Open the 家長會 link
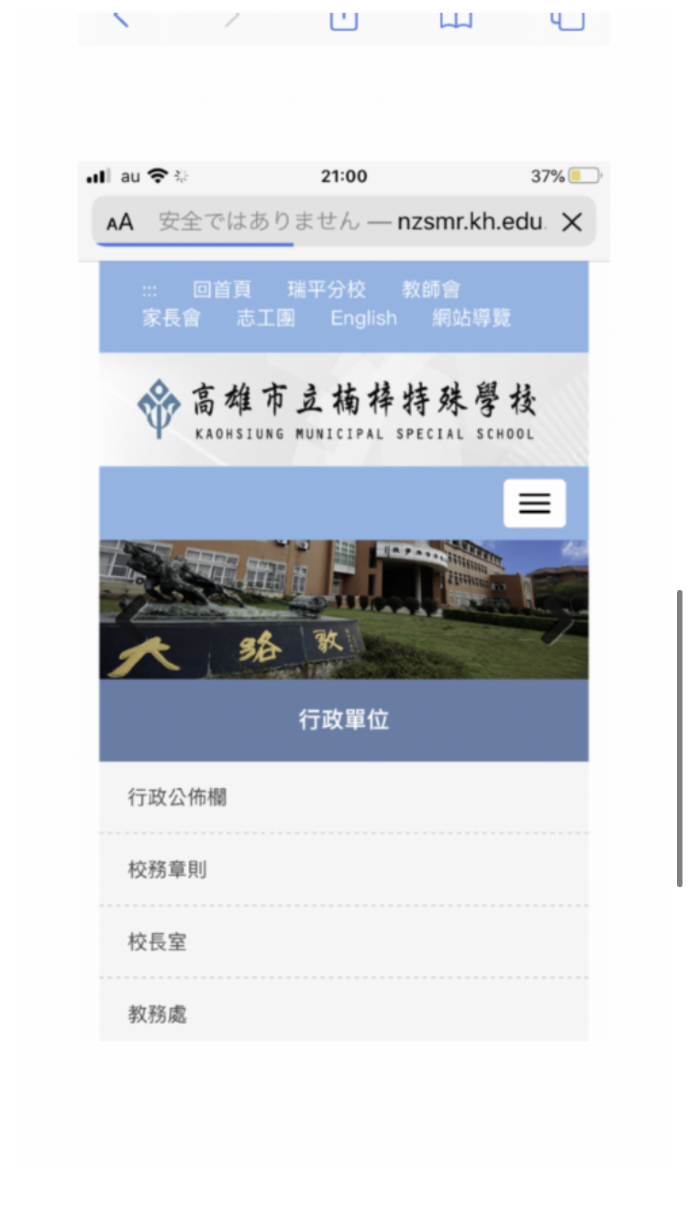Screen dimensions: 688x1224 point(171,318)
